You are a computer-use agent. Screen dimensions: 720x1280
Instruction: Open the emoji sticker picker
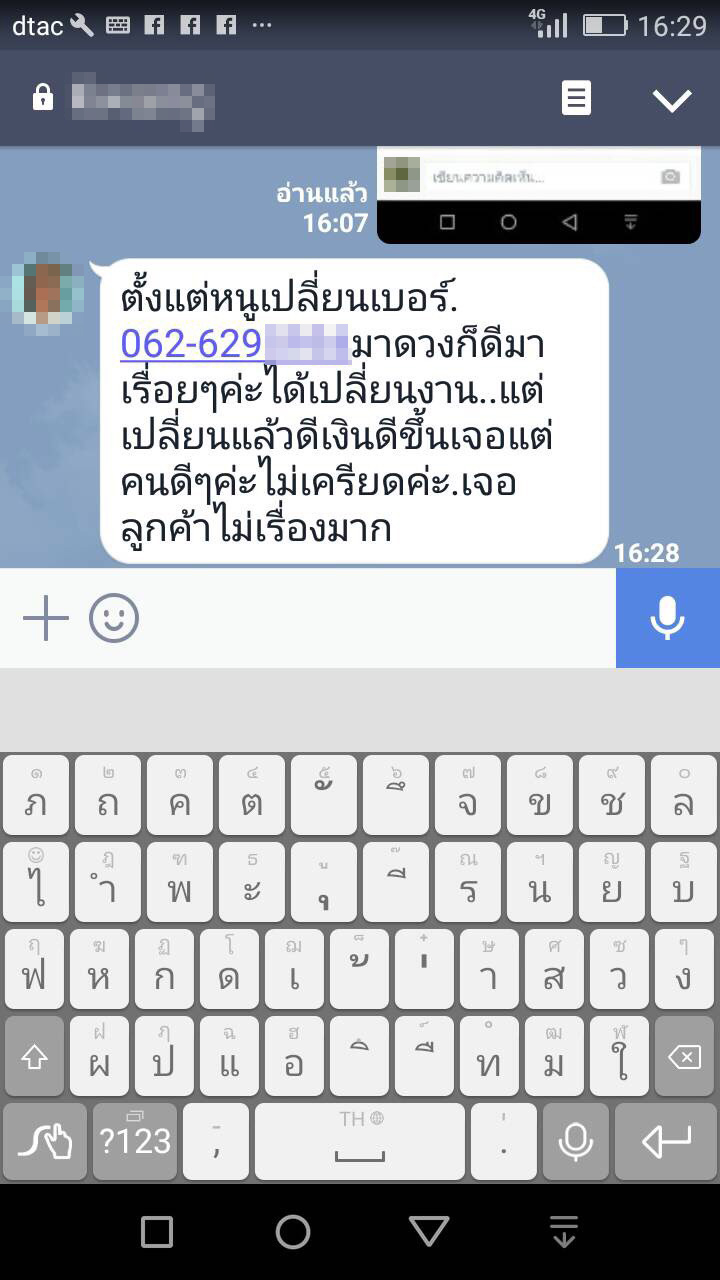point(114,618)
